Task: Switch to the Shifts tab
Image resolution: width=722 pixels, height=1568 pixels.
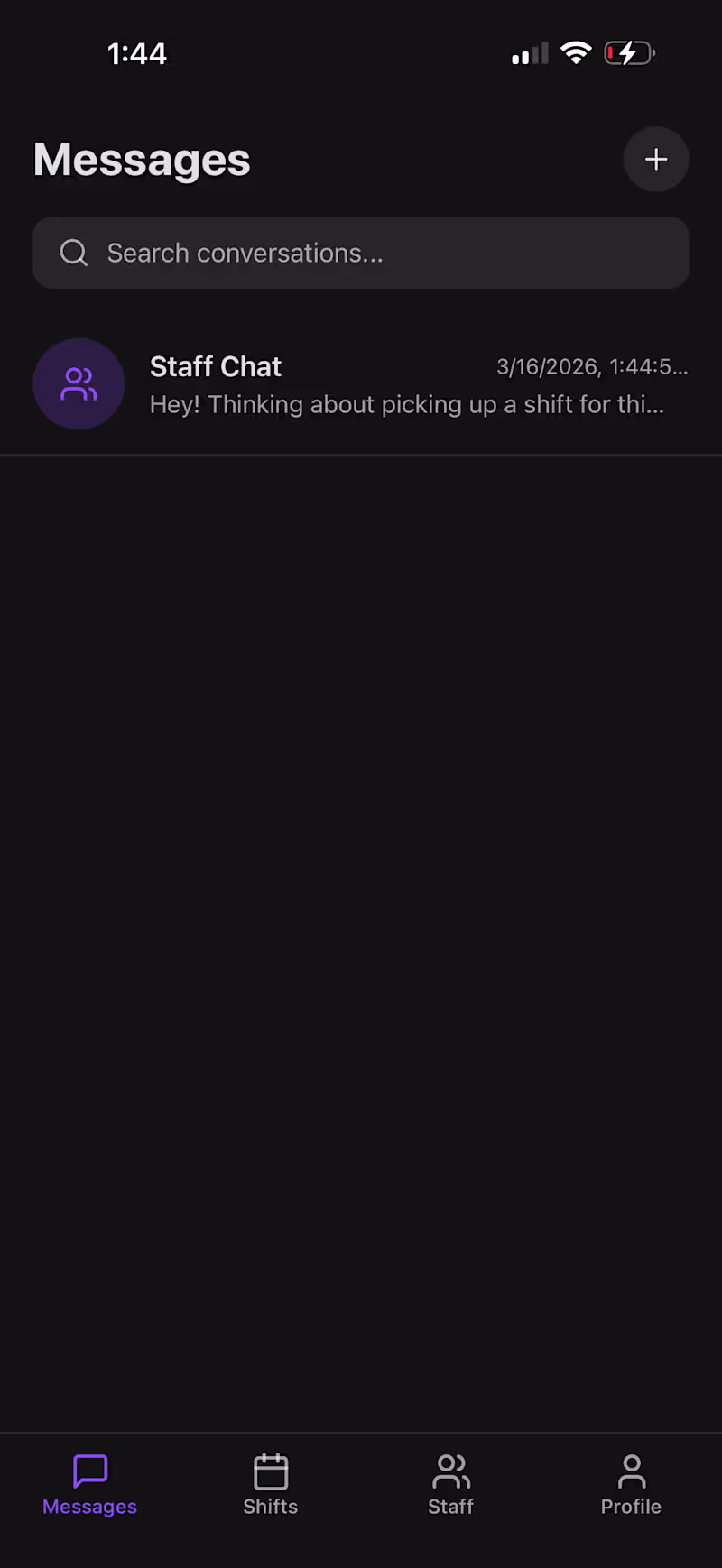Action: [271, 1484]
